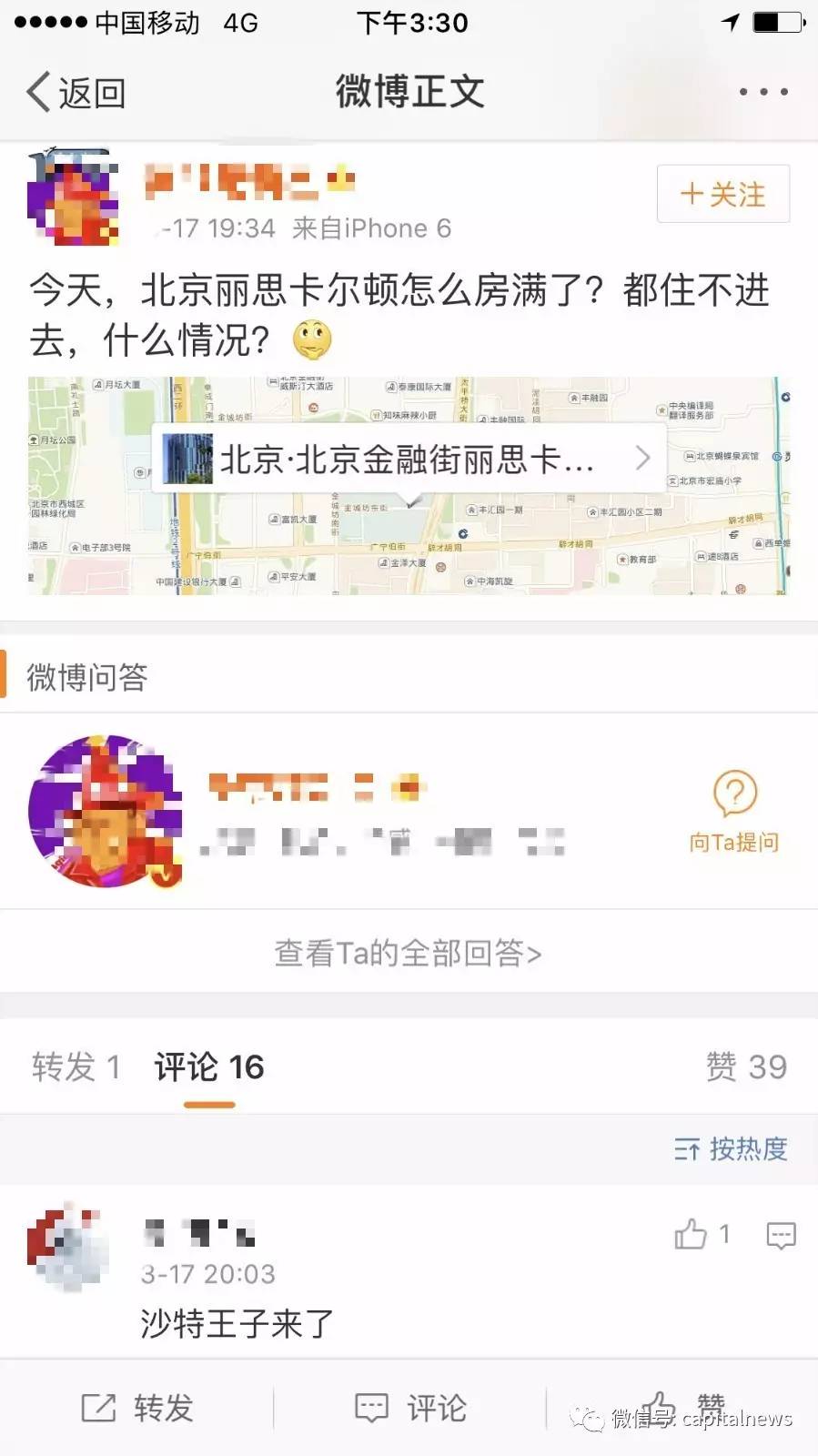Follow the author with +关注
This screenshot has width=818, height=1456.
click(x=722, y=194)
